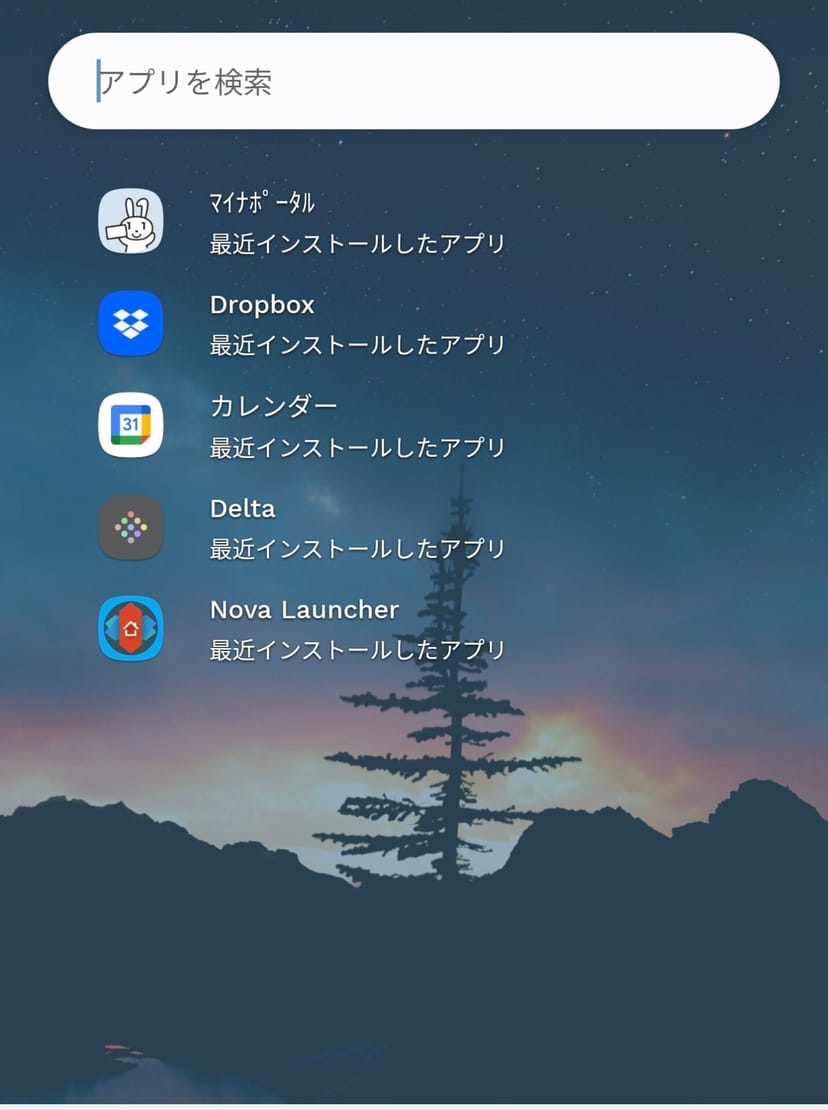Open Nova Launcher
The height and width of the screenshot is (1110, 828).
131,629
